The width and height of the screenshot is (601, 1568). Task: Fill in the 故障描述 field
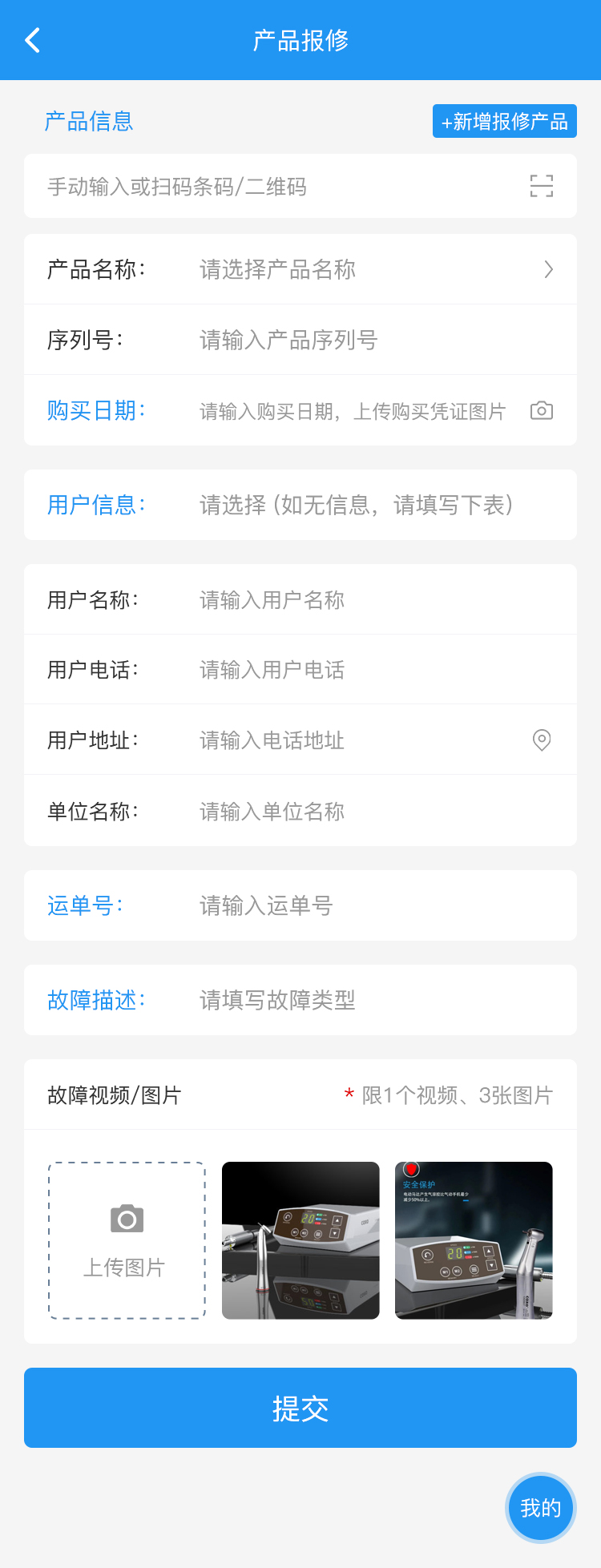(x=369, y=1000)
